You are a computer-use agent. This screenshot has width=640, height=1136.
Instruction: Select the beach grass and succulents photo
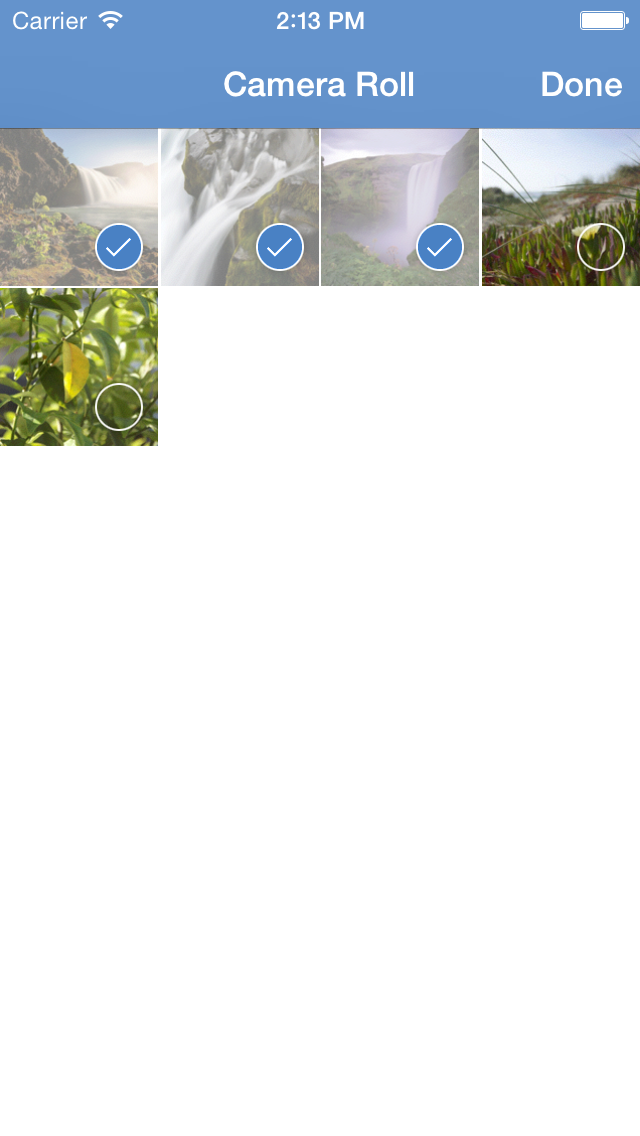pos(561,207)
